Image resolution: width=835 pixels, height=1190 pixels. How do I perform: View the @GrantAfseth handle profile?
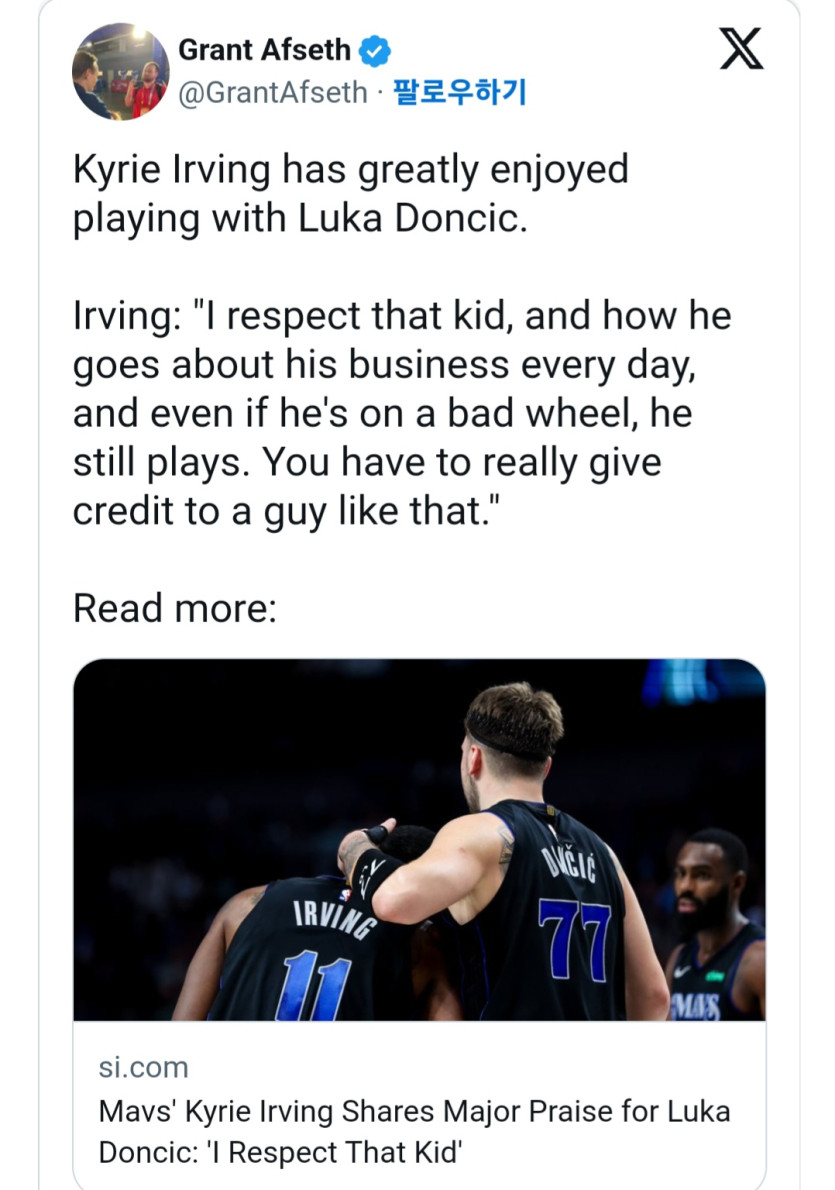tap(272, 93)
